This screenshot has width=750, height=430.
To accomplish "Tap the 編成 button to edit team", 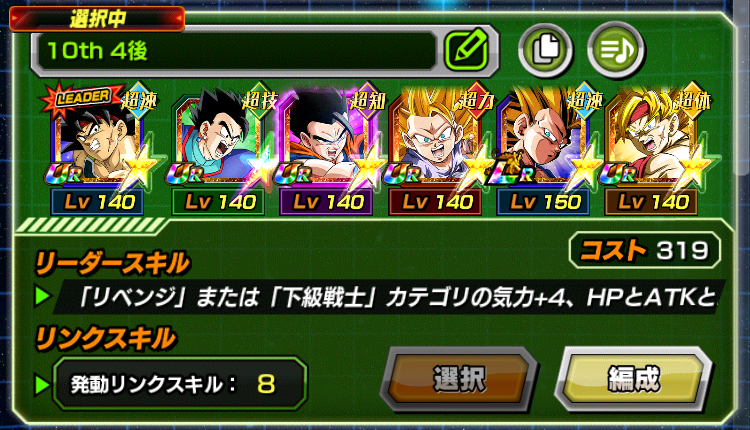I will (x=634, y=381).
